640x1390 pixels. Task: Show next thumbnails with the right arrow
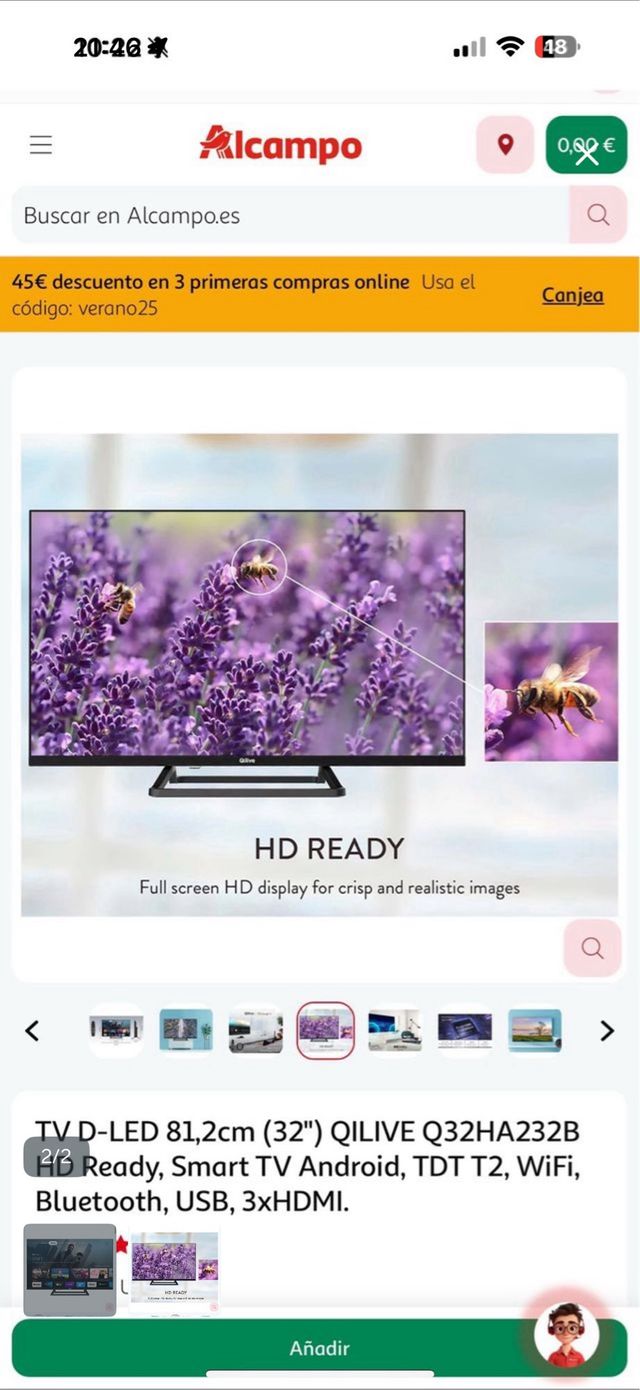[606, 1030]
